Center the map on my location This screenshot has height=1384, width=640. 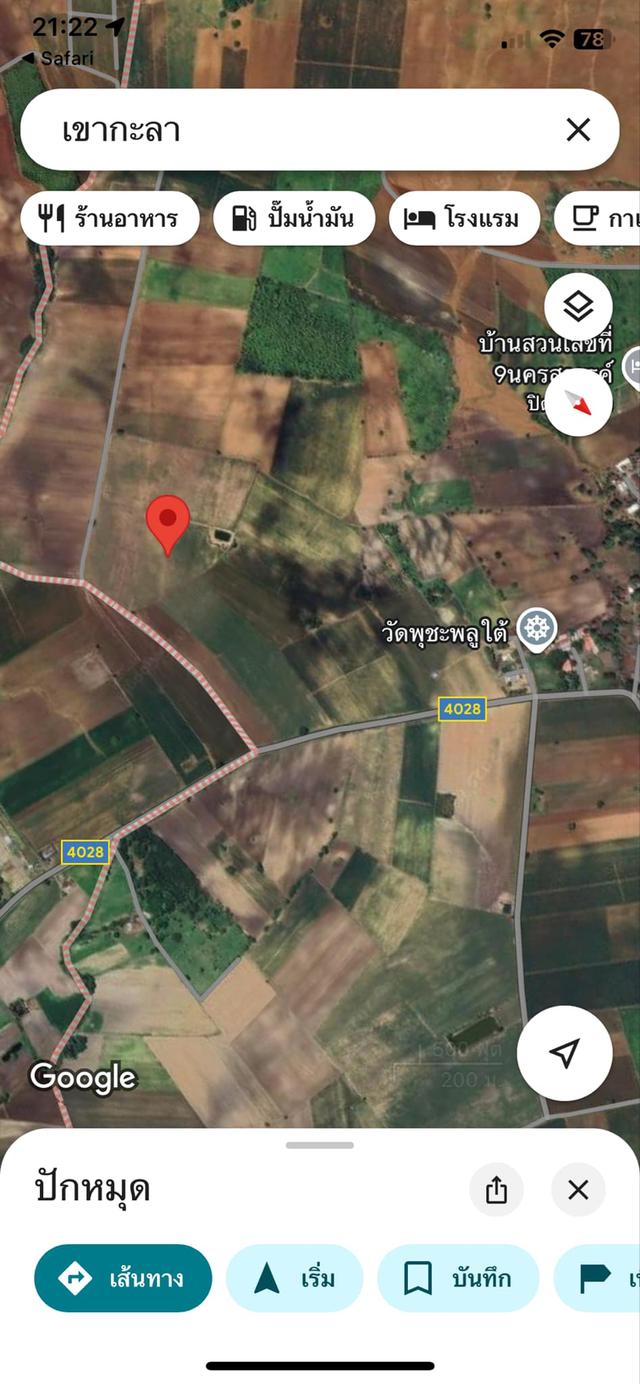point(565,1053)
